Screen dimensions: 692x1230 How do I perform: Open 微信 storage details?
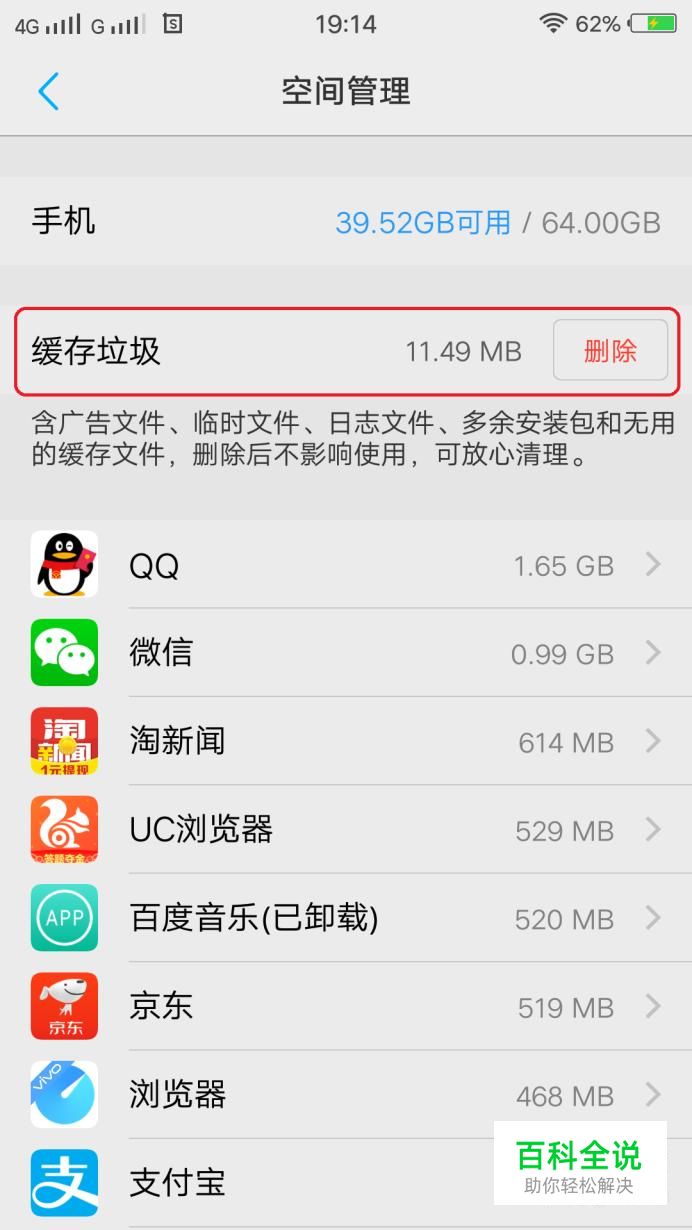346,653
